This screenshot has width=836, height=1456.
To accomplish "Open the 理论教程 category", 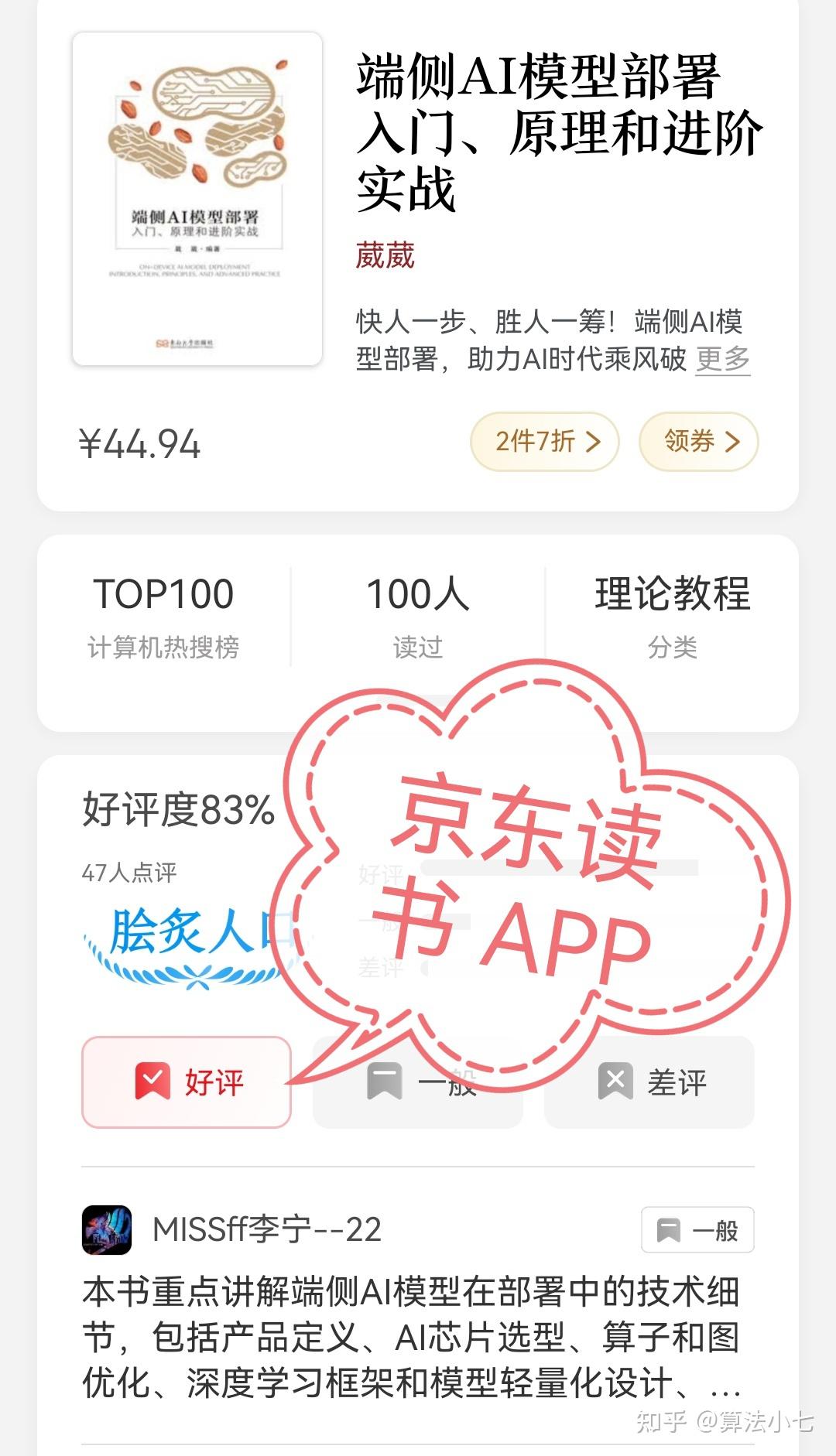I will tap(672, 616).
